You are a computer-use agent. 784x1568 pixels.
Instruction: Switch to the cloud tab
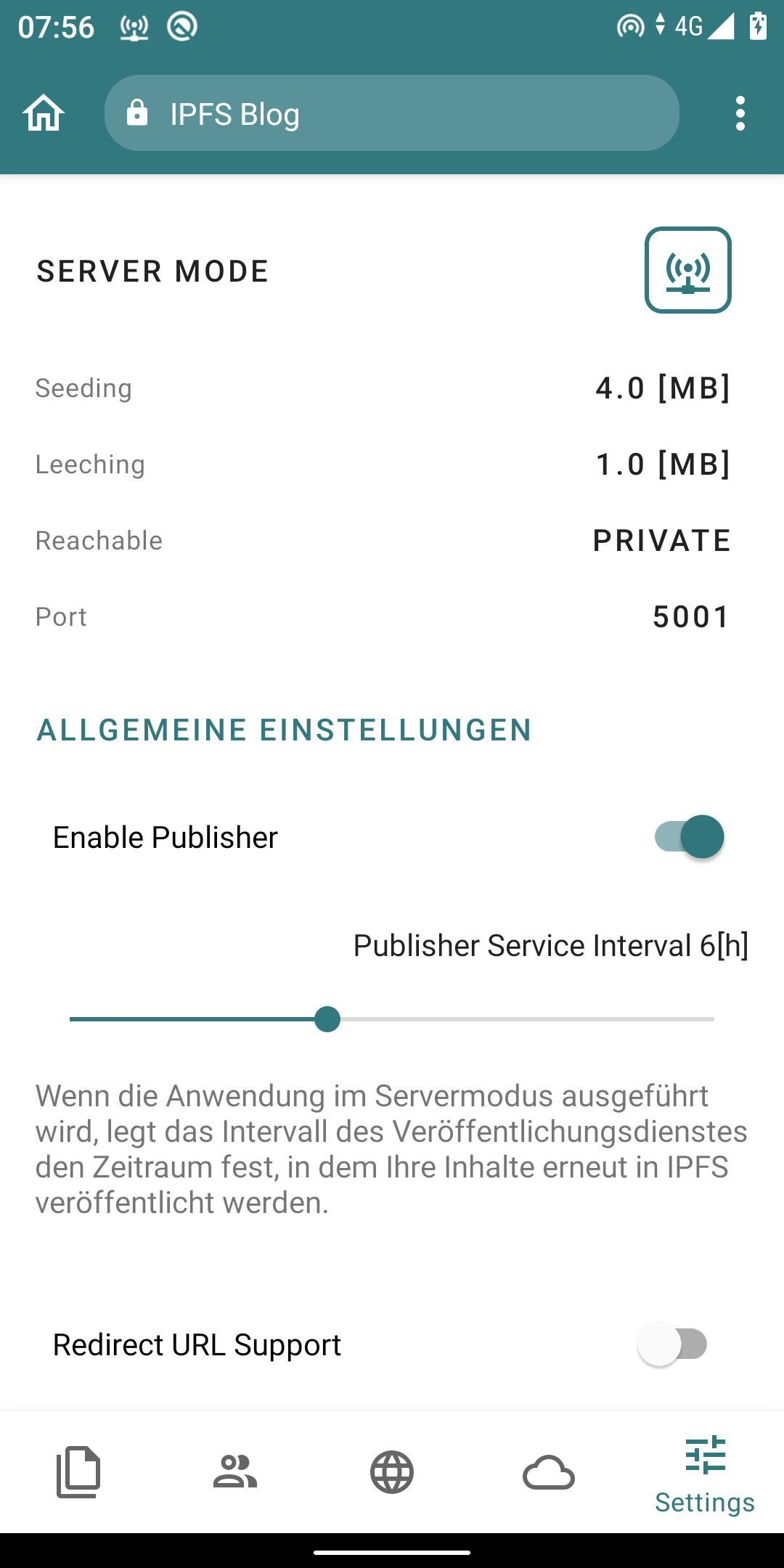(x=549, y=1472)
